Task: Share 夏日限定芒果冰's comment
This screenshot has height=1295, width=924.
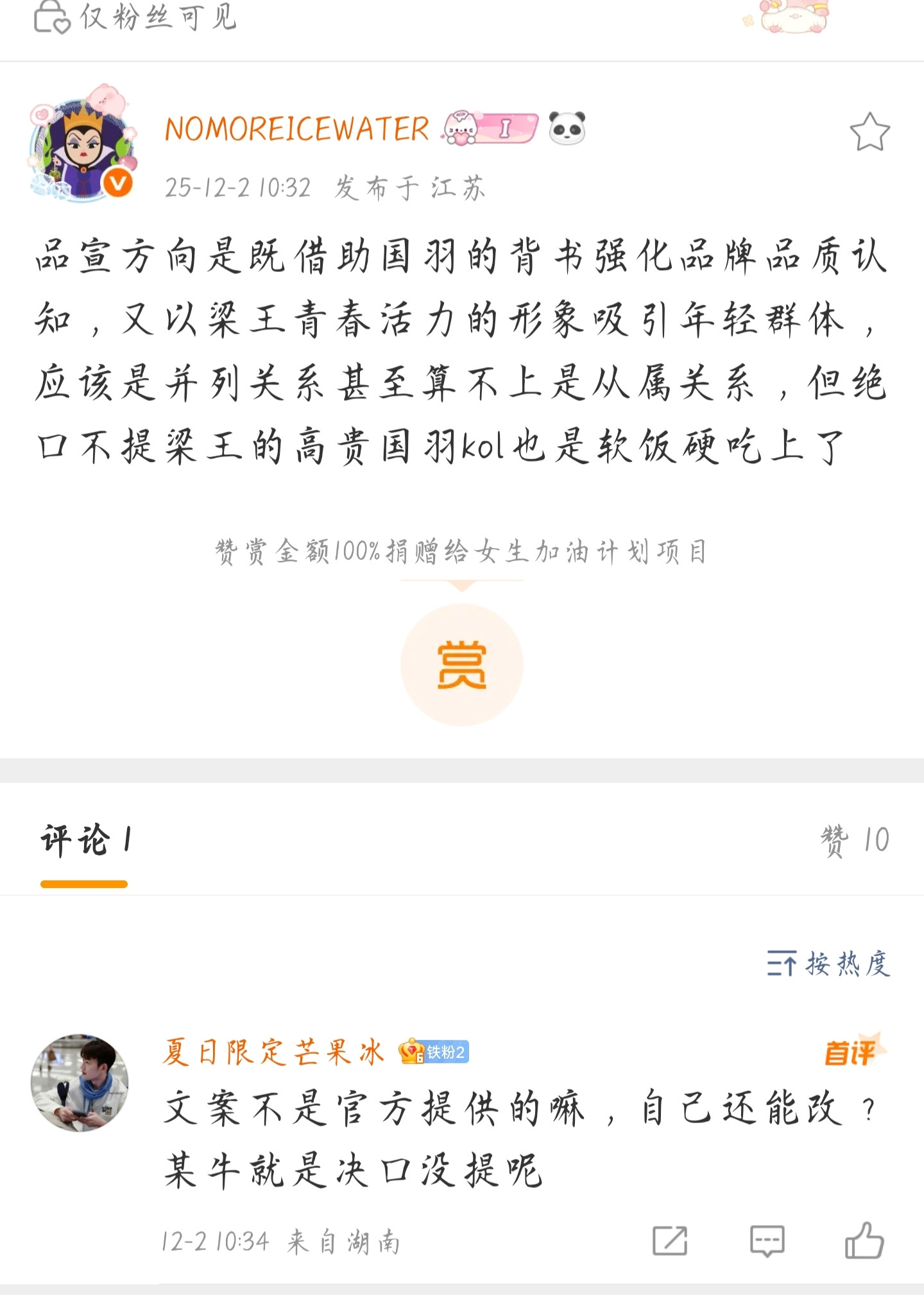Action: tap(669, 1240)
